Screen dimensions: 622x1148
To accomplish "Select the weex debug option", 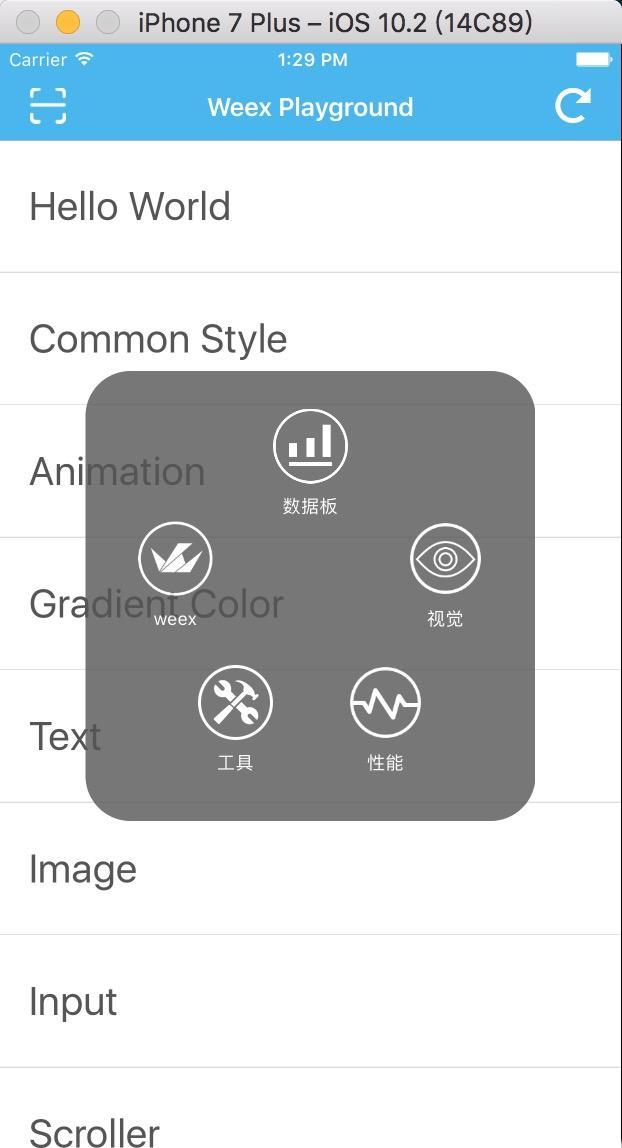I will [175, 559].
